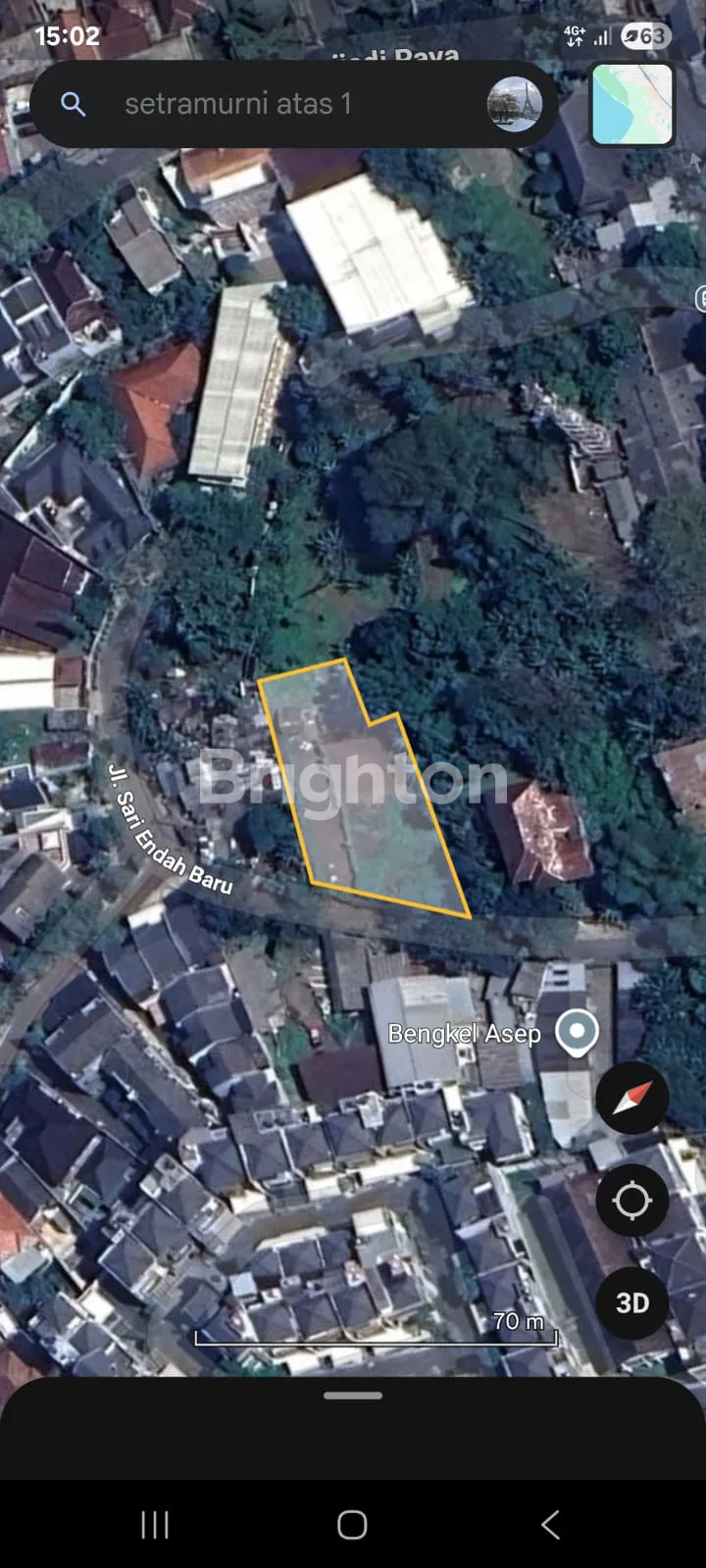Go back using the system back button
Screen dimensions: 706x1568
click(x=550, y=1524)
